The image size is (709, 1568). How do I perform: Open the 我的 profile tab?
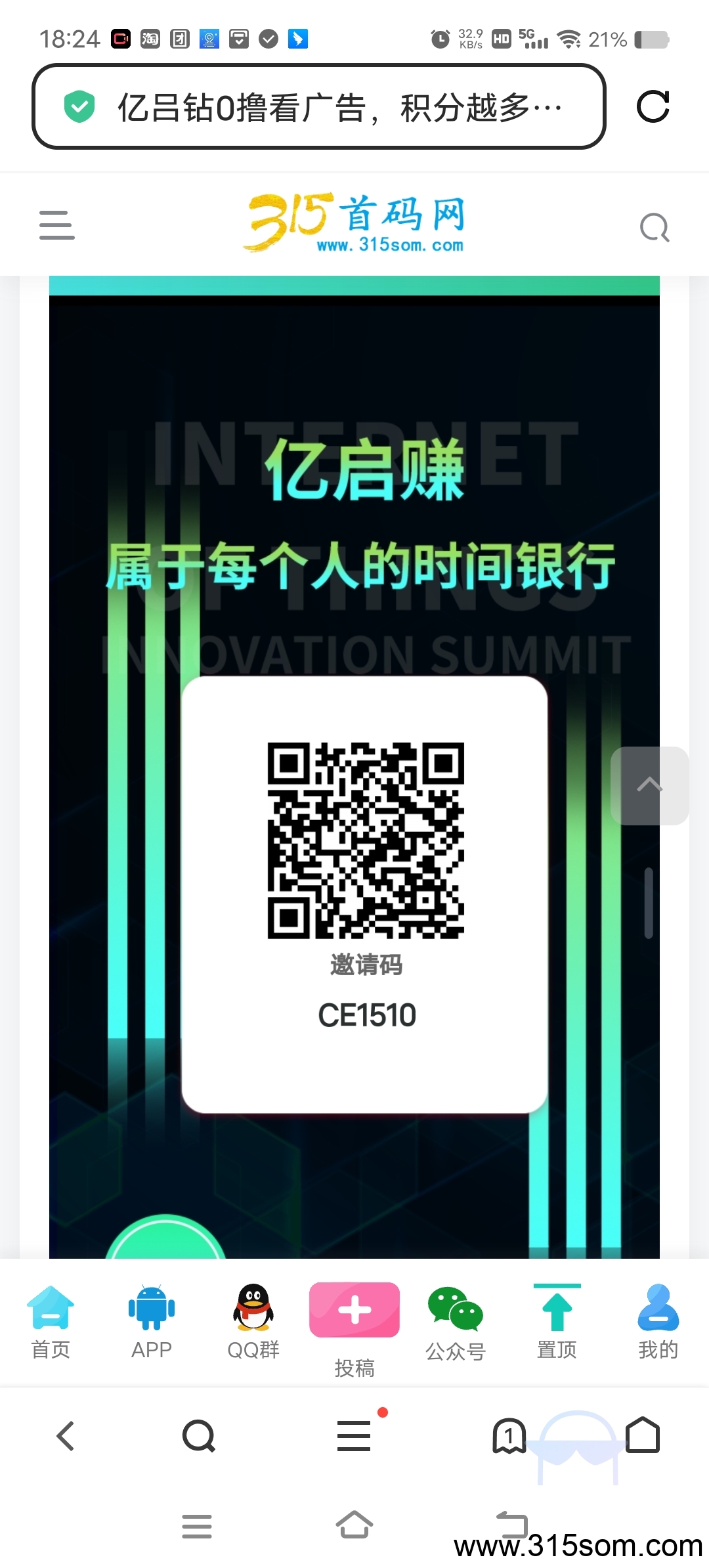click(658, 1321)
